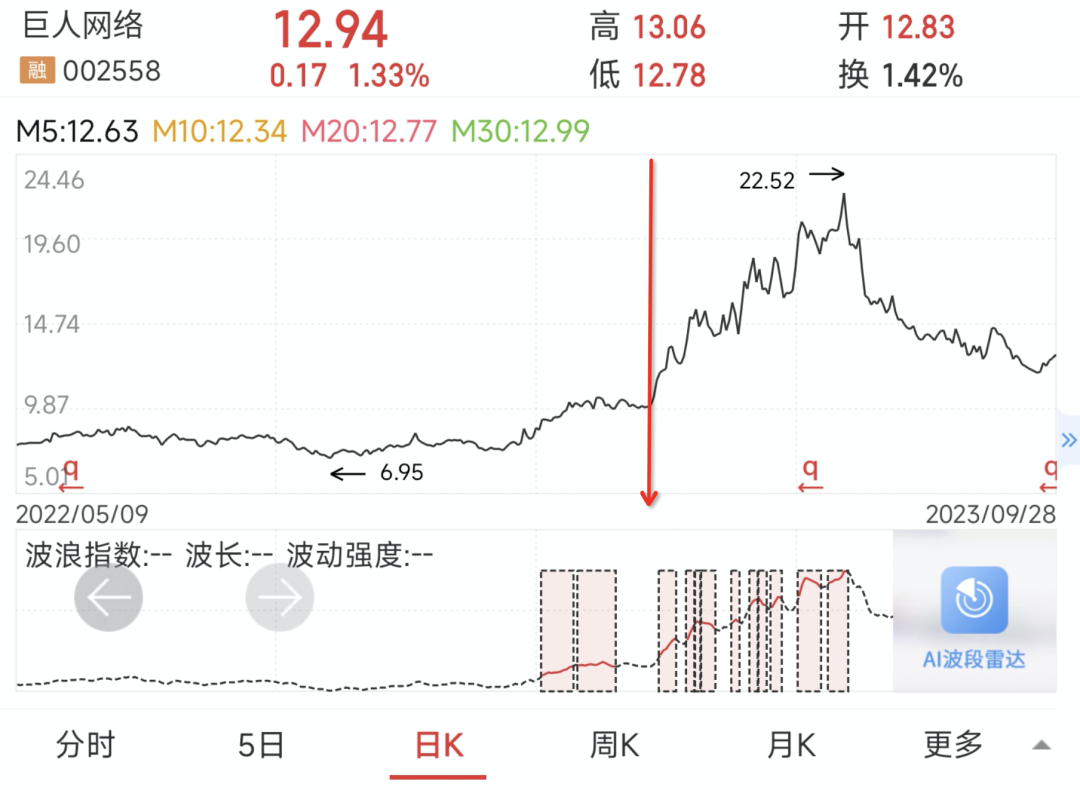Screen dimensions: 1080x790
Task: Show the 月K monthly chart
Action: pyautogui.click(x=791, y=745)
